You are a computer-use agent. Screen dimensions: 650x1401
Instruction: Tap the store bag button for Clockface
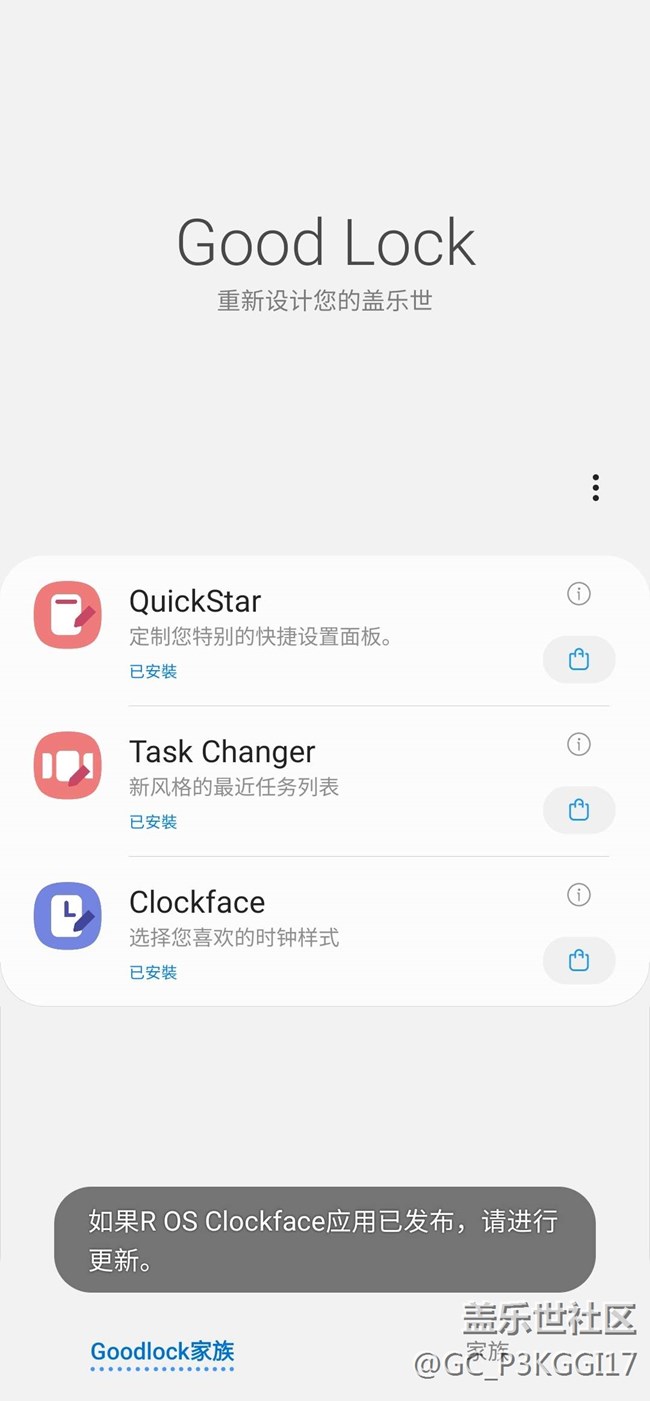click(x=578, y=961)
